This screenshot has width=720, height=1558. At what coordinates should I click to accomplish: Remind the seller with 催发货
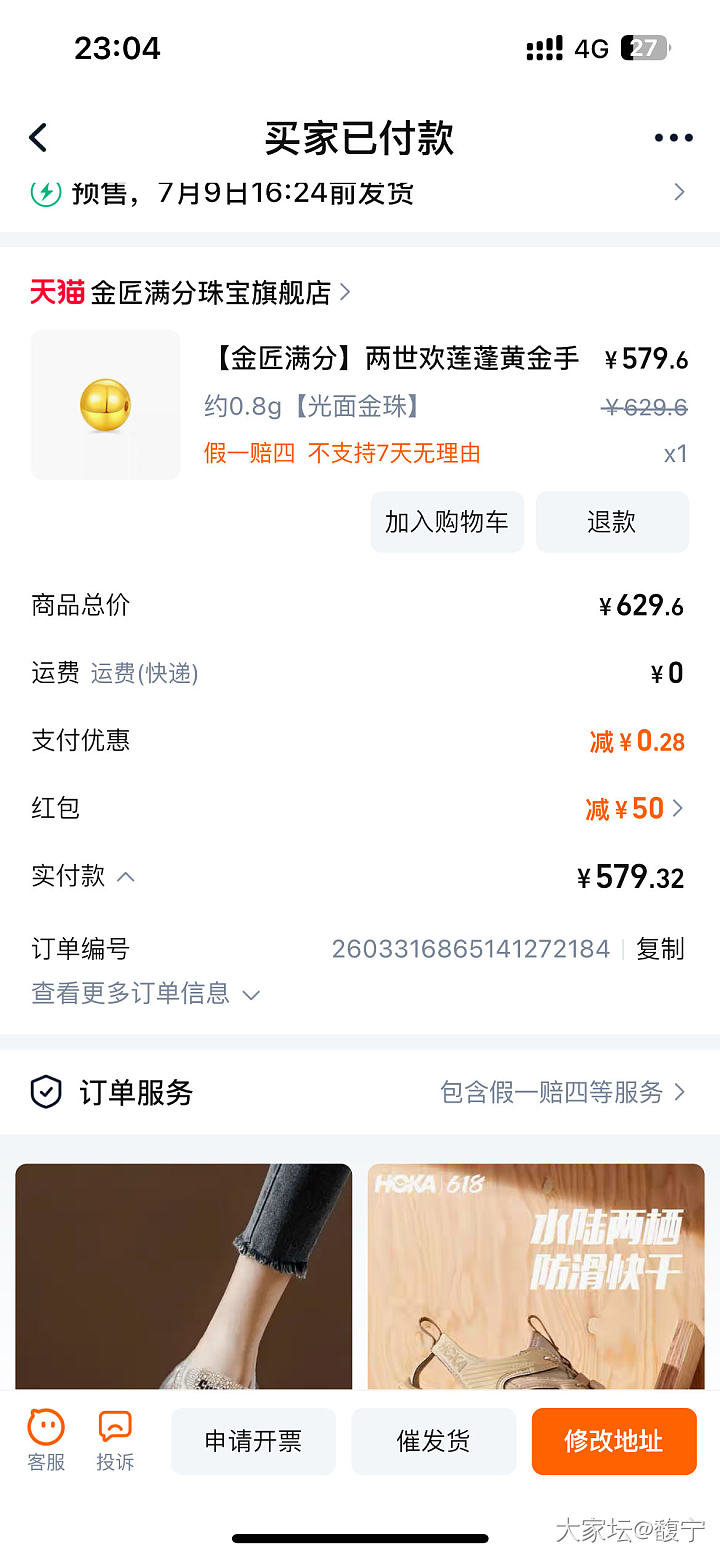pos(433,1441)
